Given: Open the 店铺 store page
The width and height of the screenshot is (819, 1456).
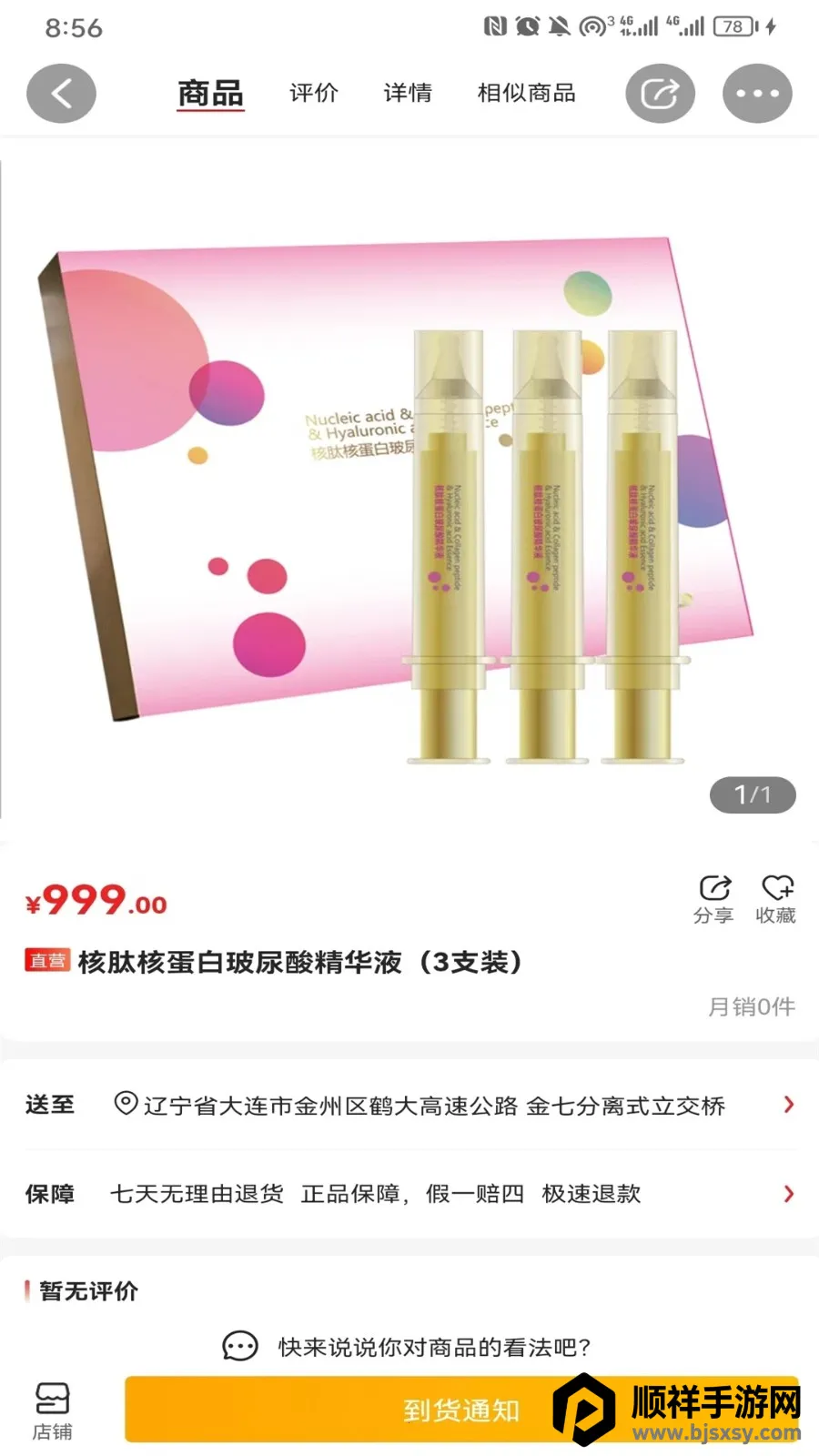Looking at the screenshot, I should click(x=52, y=1410).
